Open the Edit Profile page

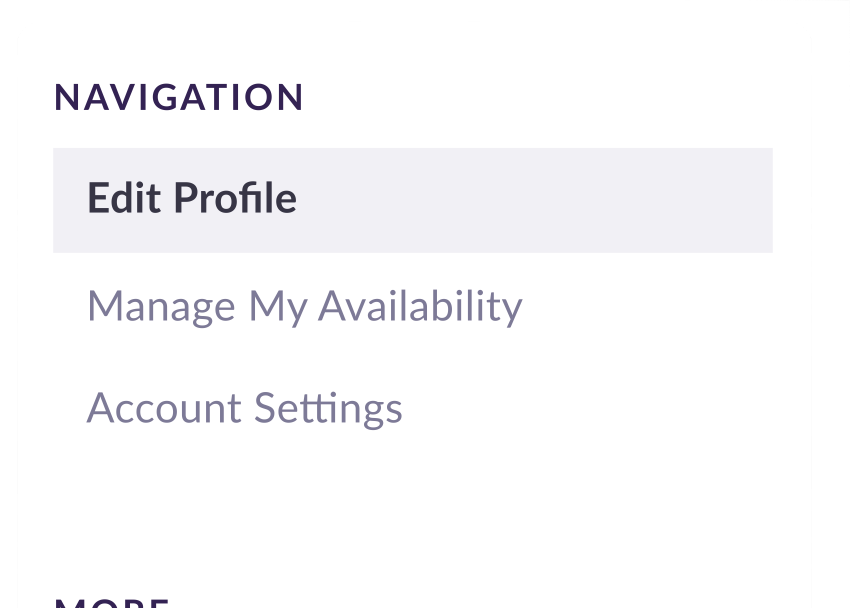[x=192, y=199]
